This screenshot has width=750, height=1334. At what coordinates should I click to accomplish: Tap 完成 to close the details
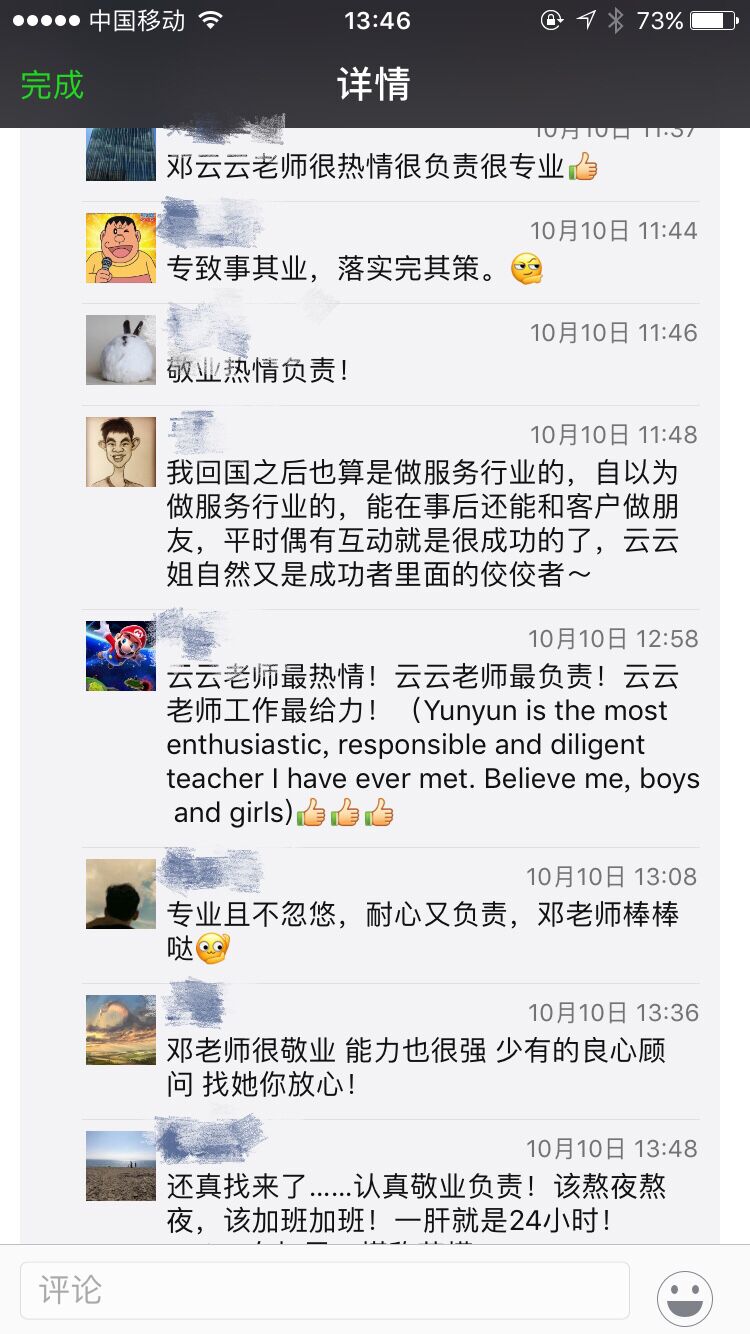pos(52,85)
